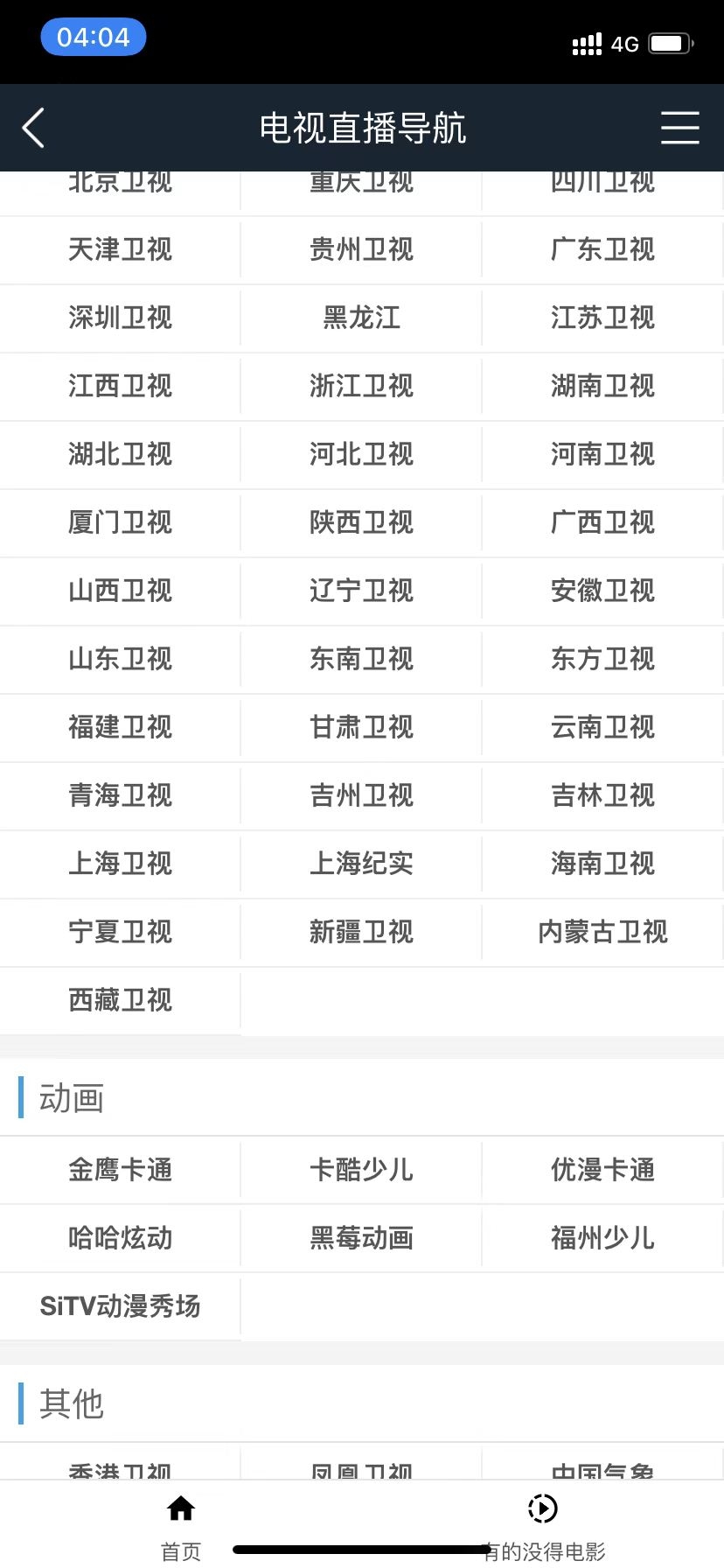Open 上海纪实 channel
724x1568 pixels.
(361, 864)
